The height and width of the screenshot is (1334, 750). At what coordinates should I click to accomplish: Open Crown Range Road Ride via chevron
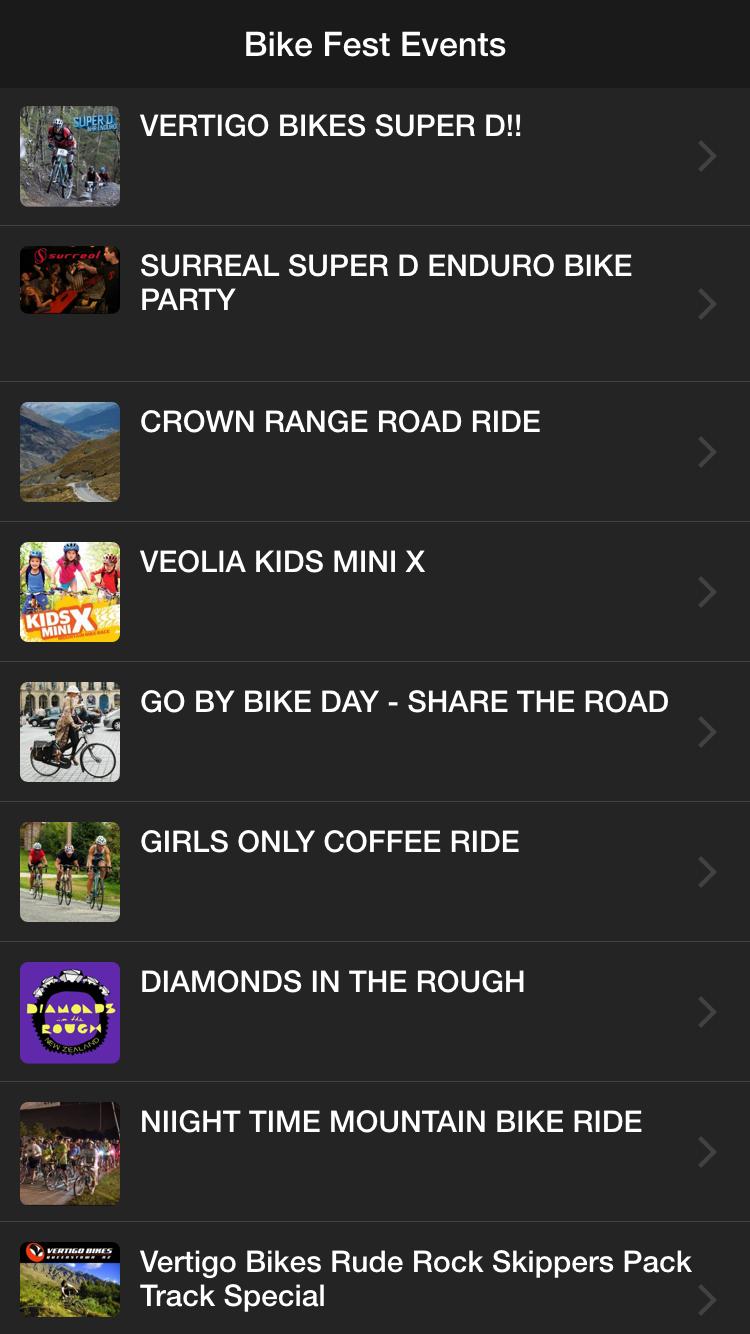pos(707,451)
